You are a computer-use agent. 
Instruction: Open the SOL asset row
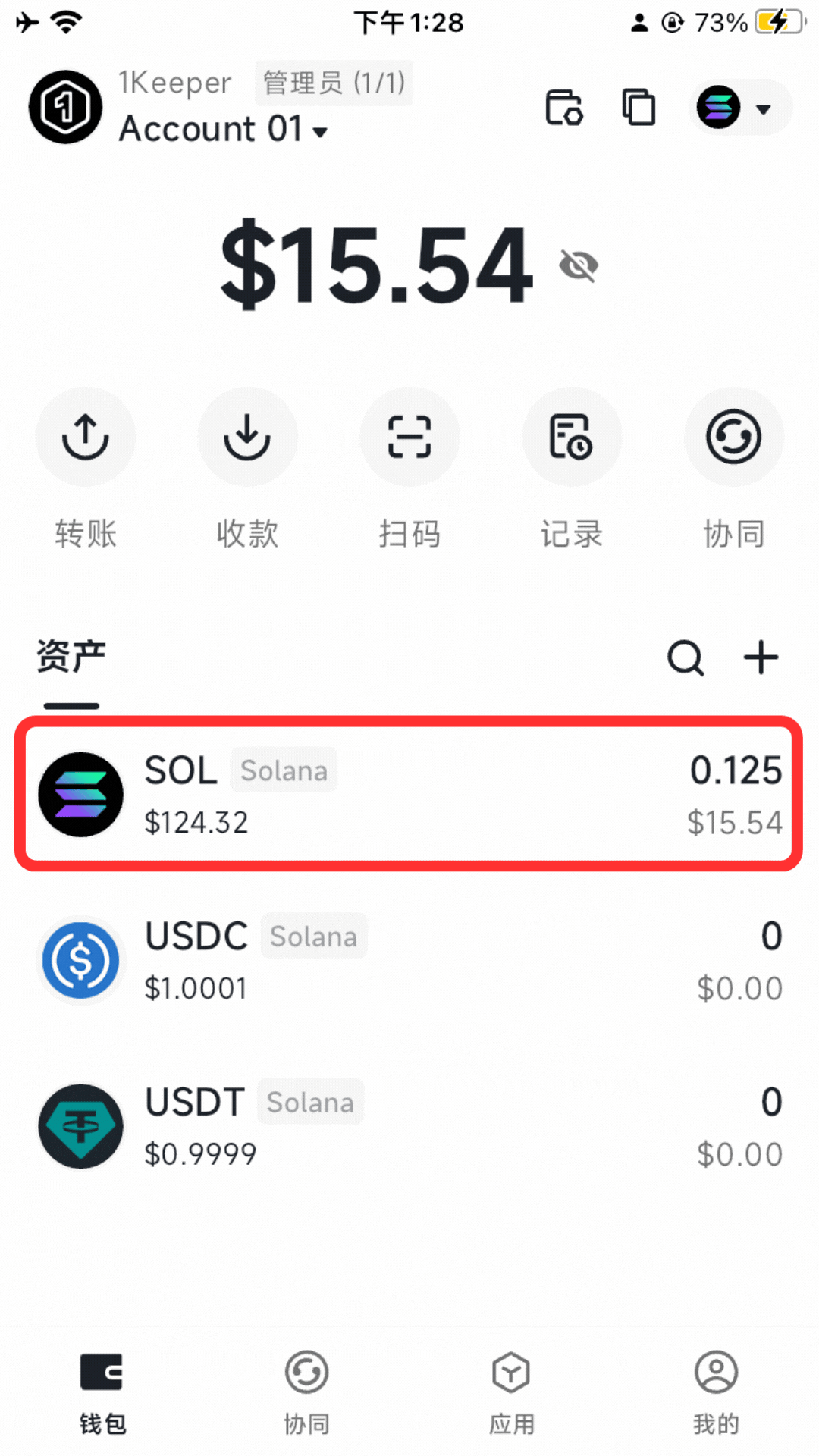[409, 794]
